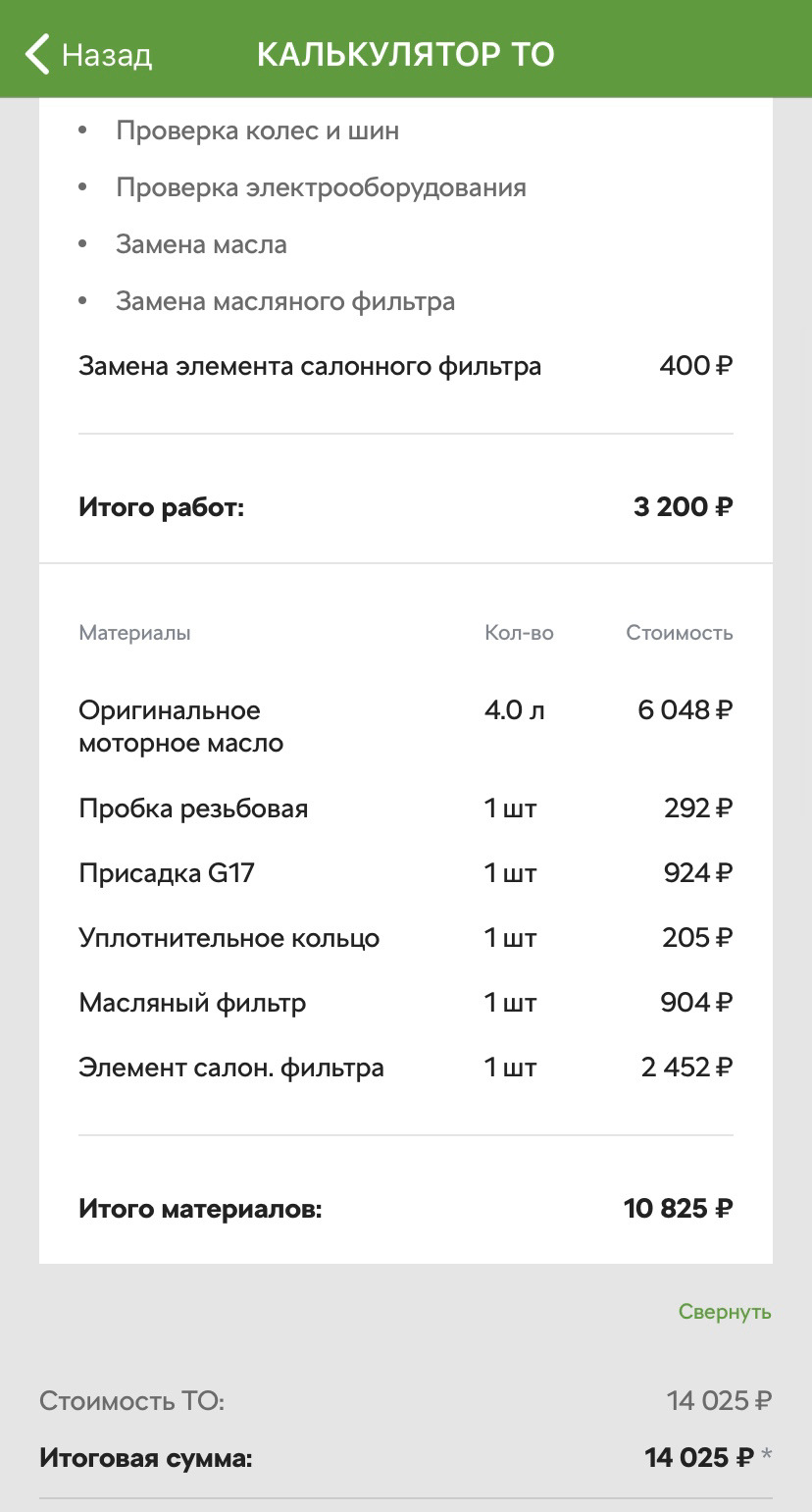
Task: Tap the back chevron arrow icon
Action: tap(38, 53)
